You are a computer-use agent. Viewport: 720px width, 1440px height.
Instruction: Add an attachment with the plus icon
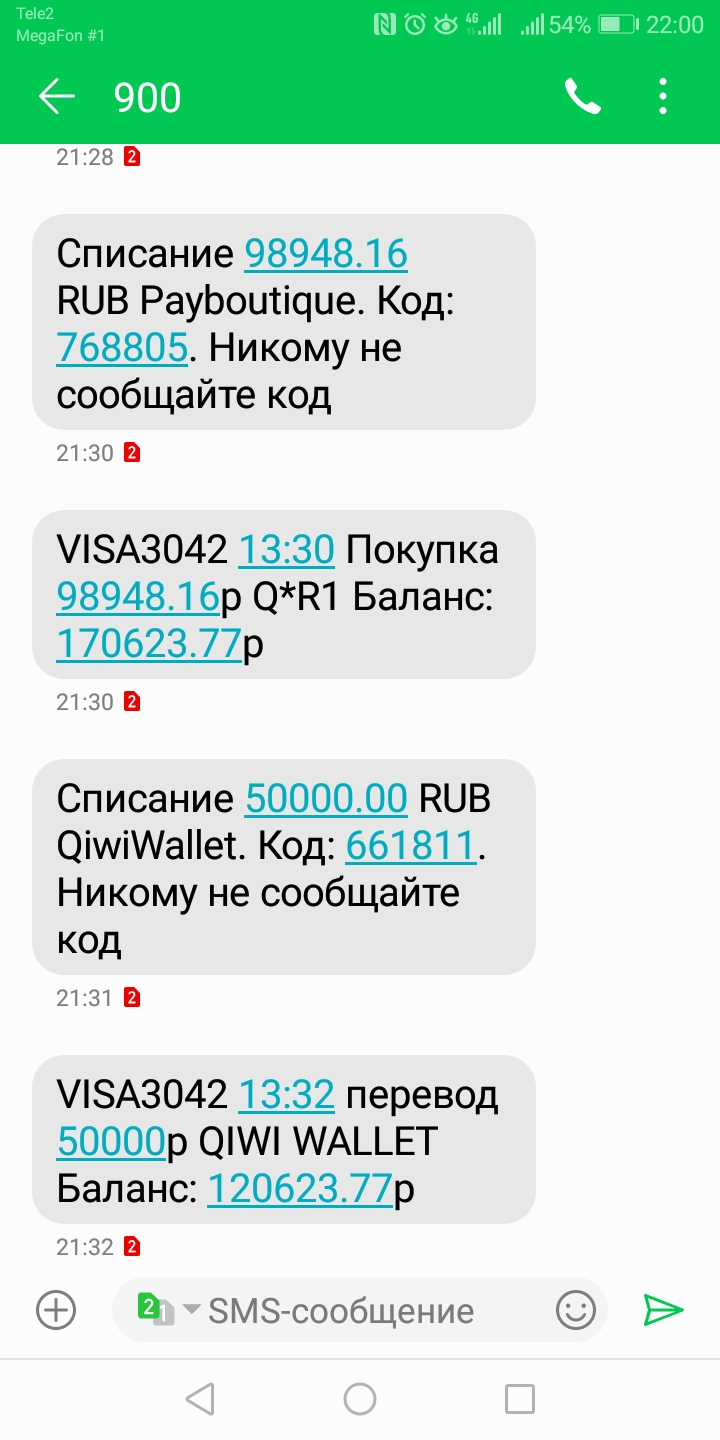coord(56,1310)
